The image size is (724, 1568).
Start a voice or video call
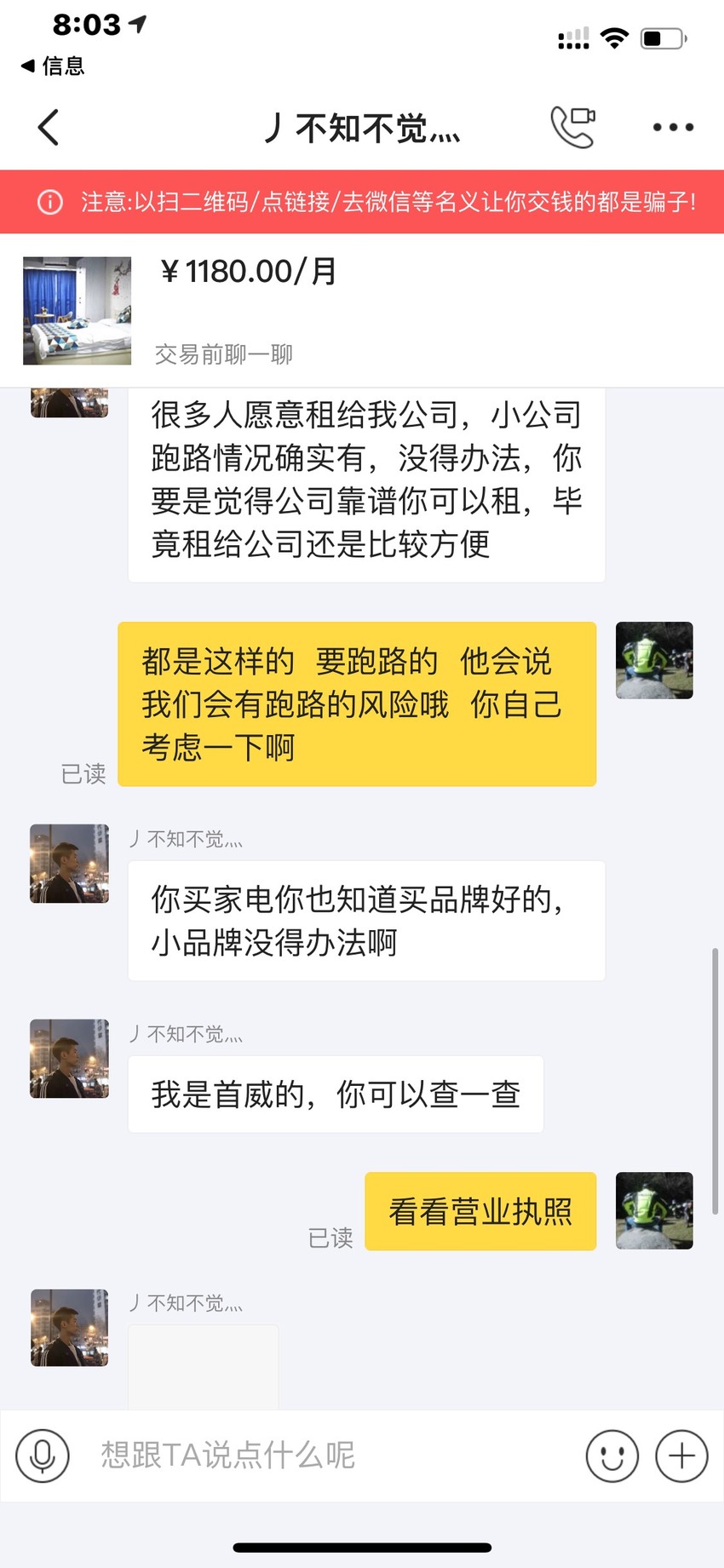[x=572, y=128]
